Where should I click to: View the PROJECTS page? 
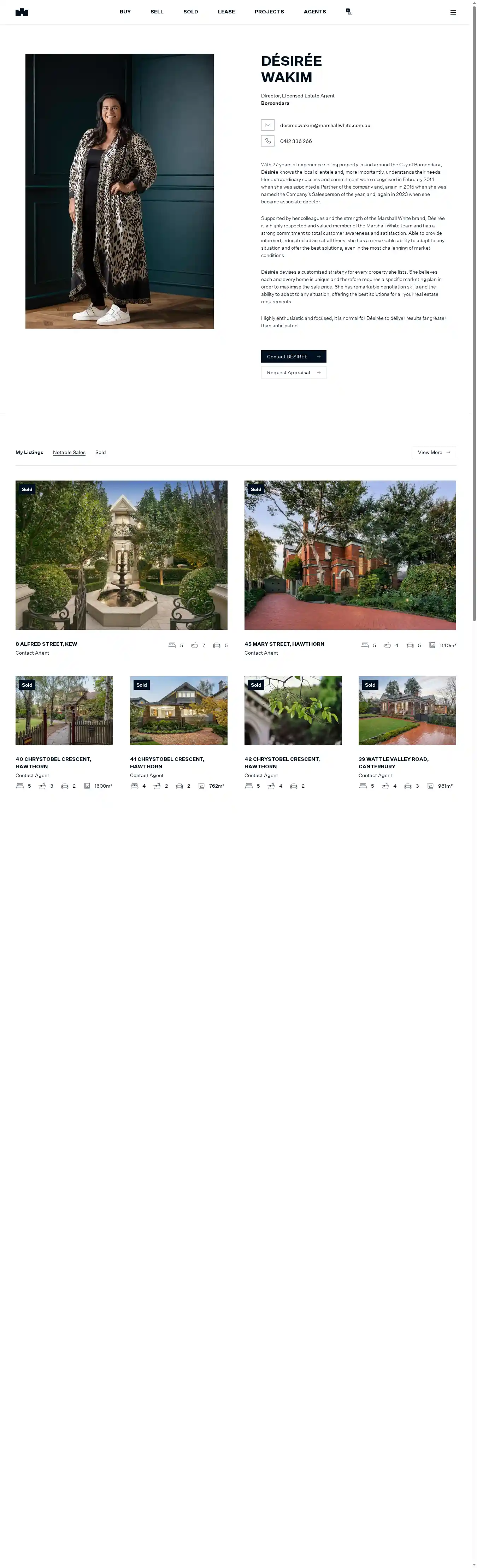pos(269,12)
